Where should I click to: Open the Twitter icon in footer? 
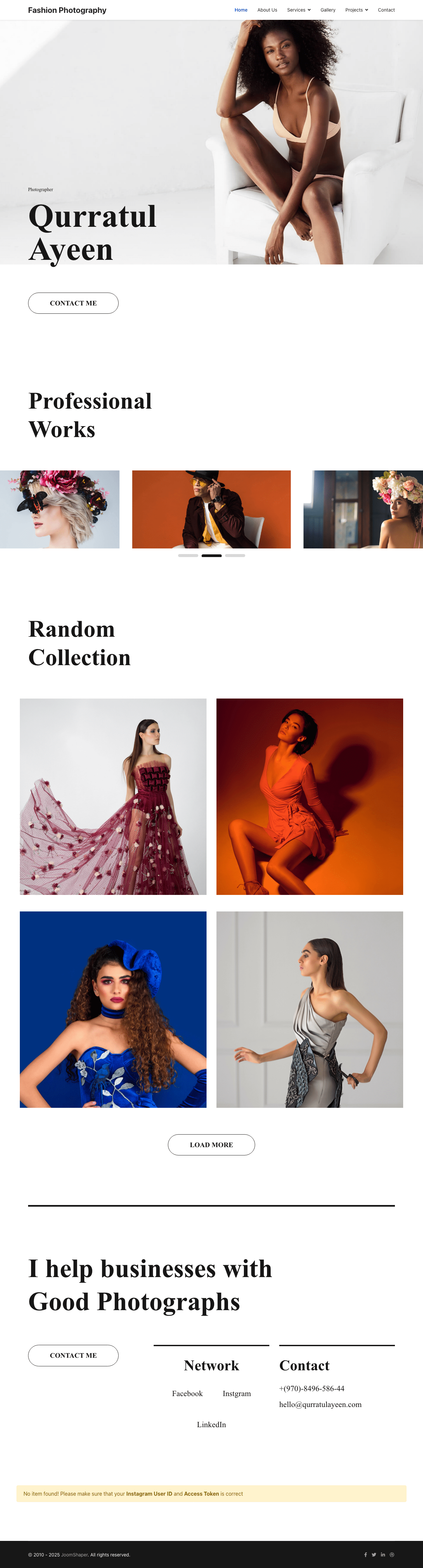(x=374, y=1554)
